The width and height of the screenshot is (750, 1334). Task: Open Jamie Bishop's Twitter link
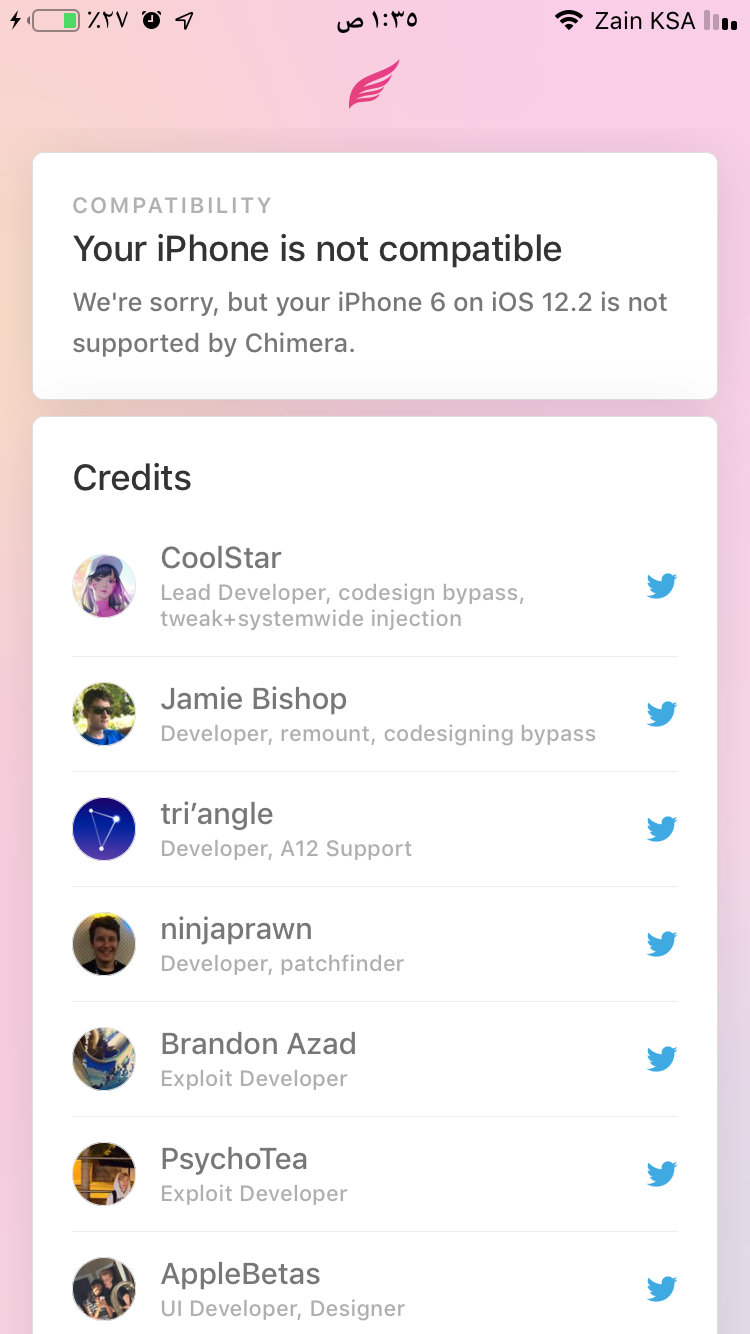[x=661, y=714]
